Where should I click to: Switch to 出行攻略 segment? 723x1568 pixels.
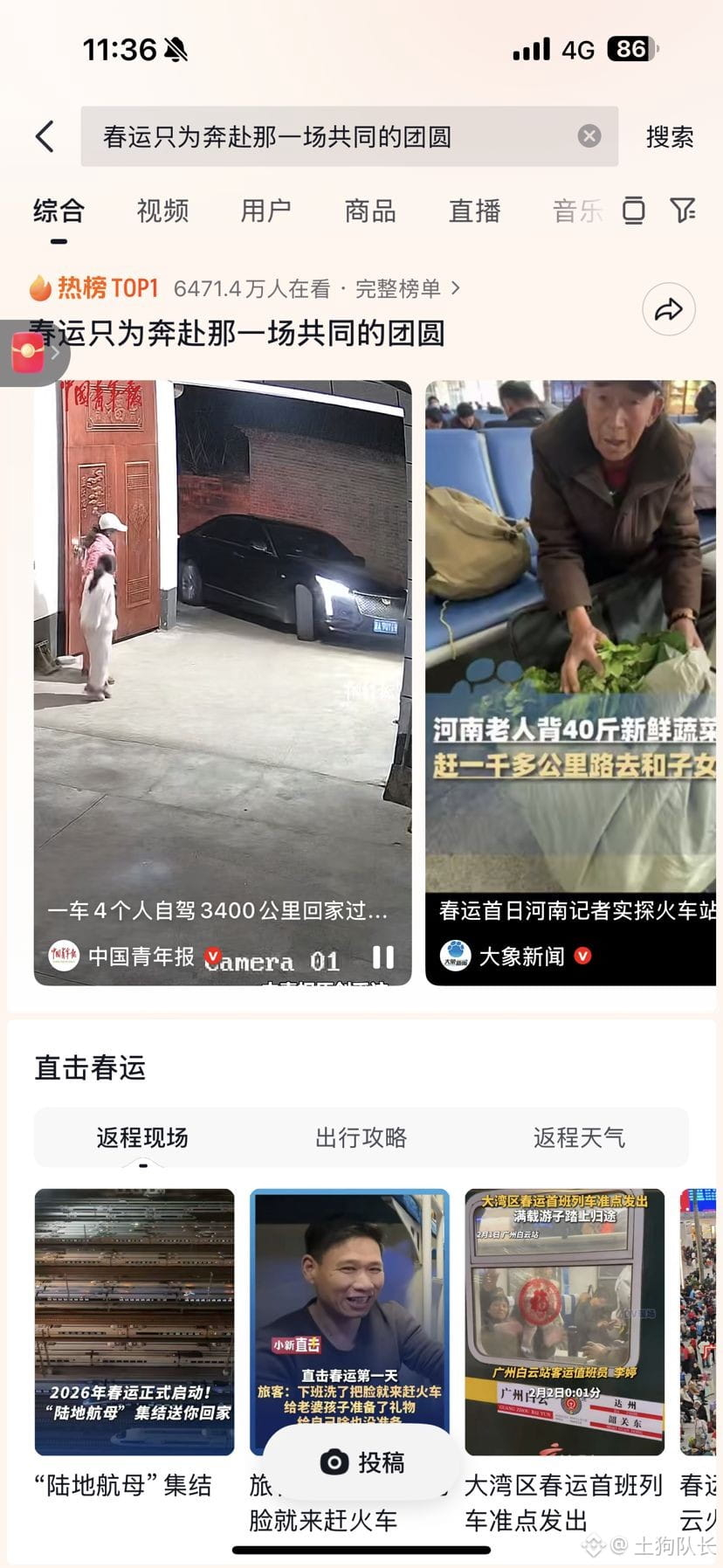pos(361,1137)
